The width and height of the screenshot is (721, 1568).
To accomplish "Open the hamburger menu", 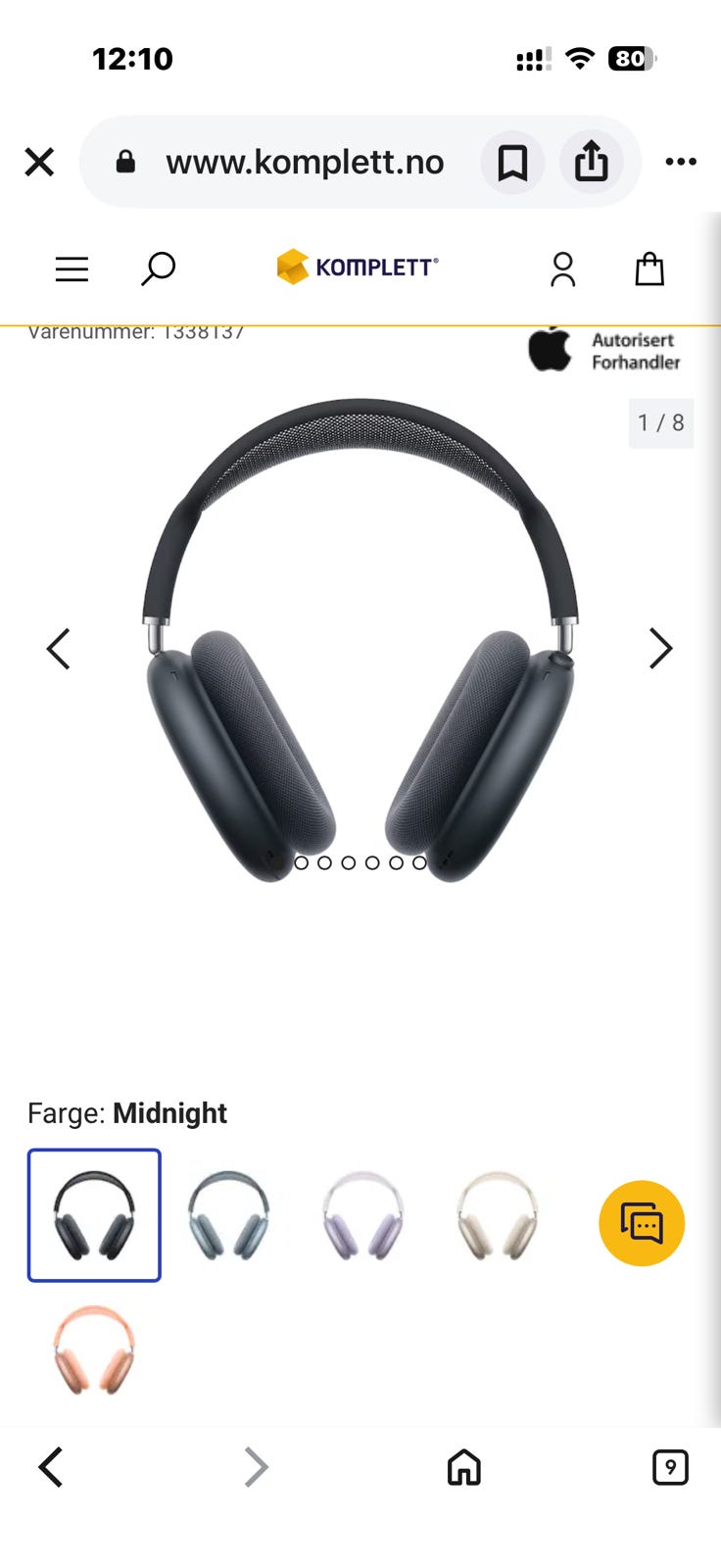I will [x=72, y=269].
